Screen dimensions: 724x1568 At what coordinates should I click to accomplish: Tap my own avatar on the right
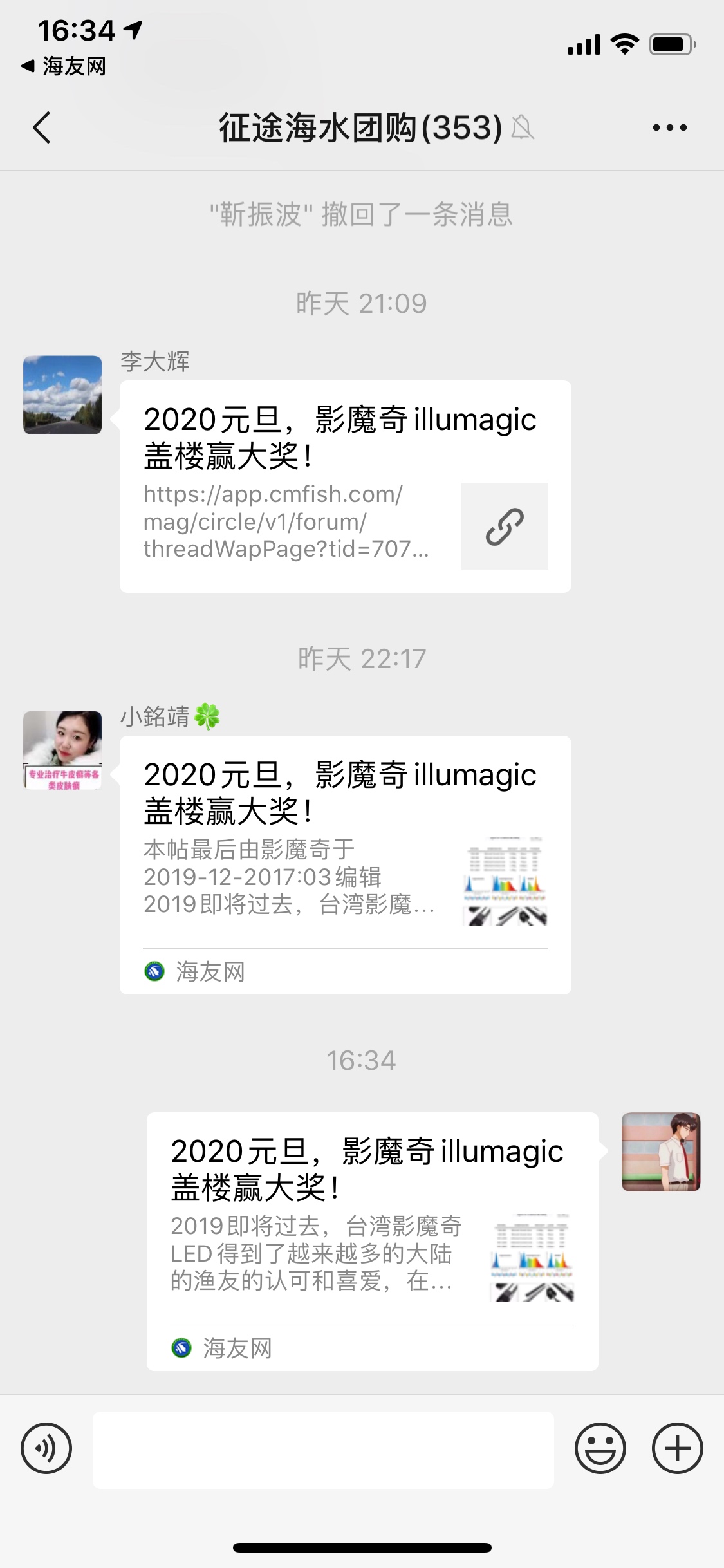point(660,1152)
